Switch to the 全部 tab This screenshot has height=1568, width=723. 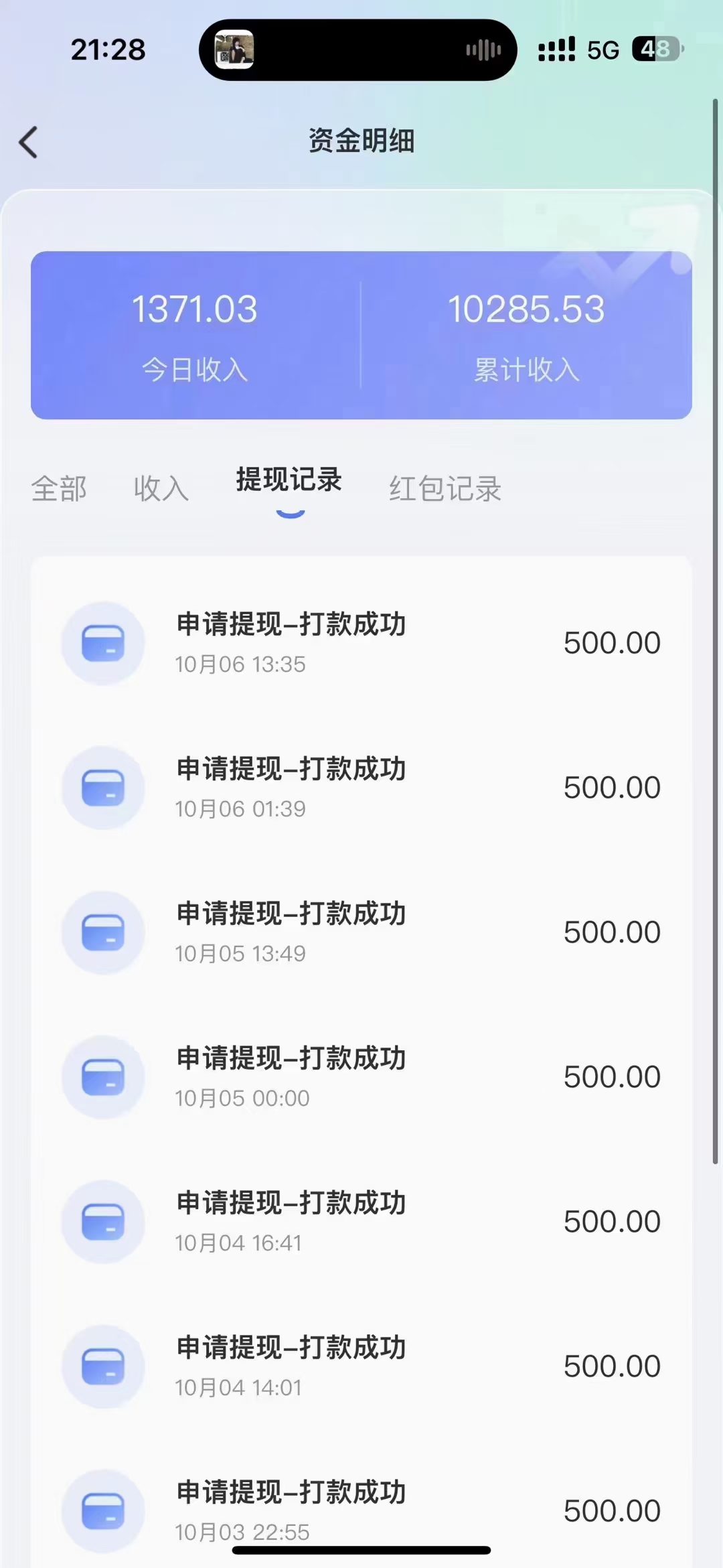59,488
